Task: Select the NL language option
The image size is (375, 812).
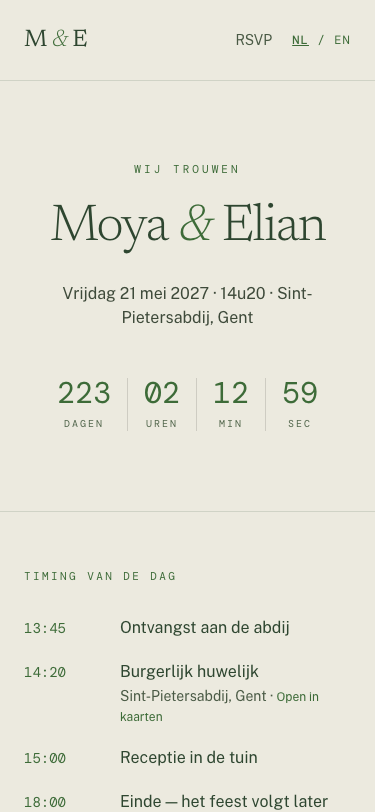Action: click(300, 40)
